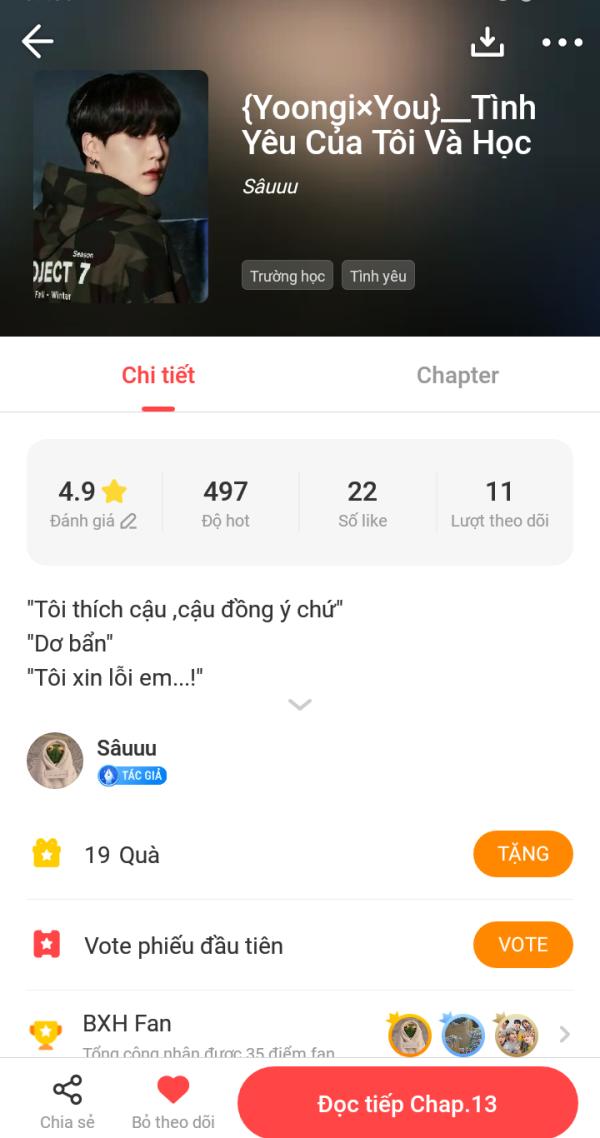Edit your rating under Đánh giá
This screenshot has height=1138, width=600.
[x=128, y=521]
